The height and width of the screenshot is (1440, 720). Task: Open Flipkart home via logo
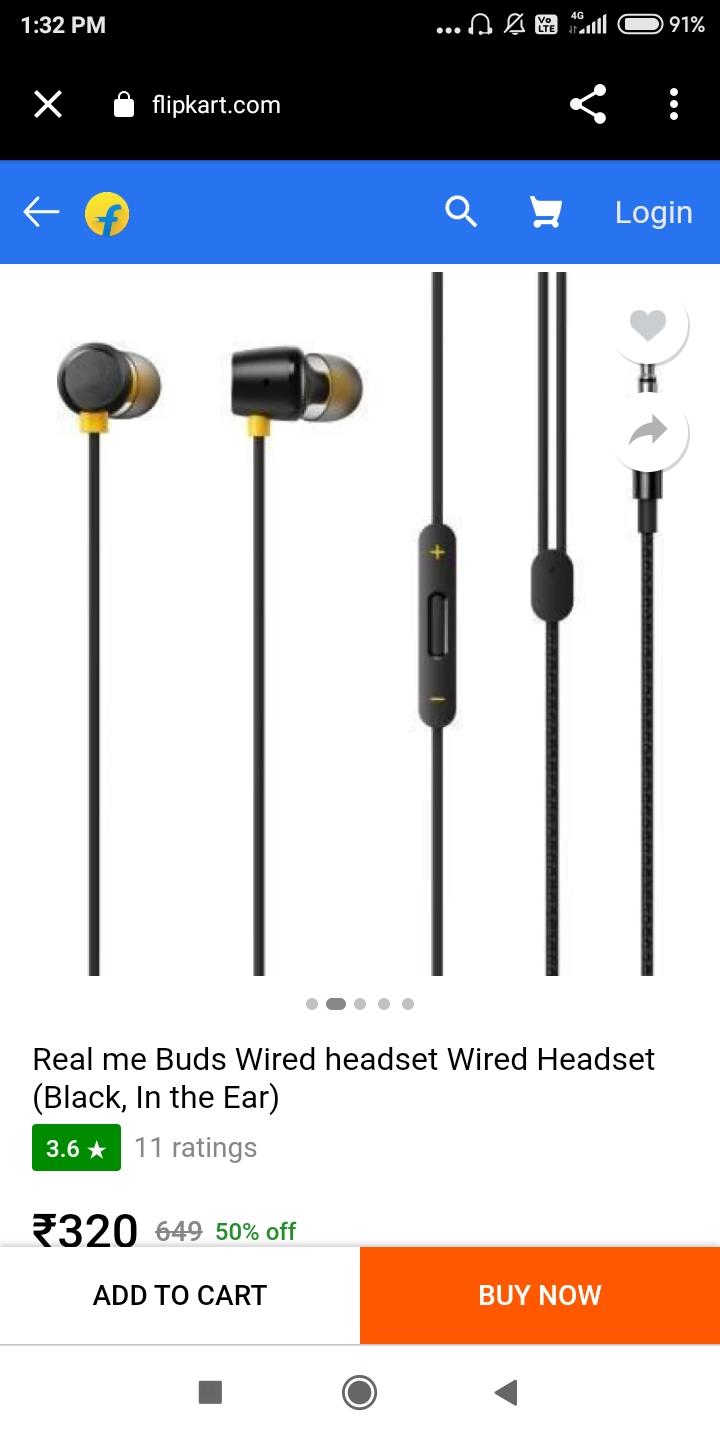[x=107, y=213]
